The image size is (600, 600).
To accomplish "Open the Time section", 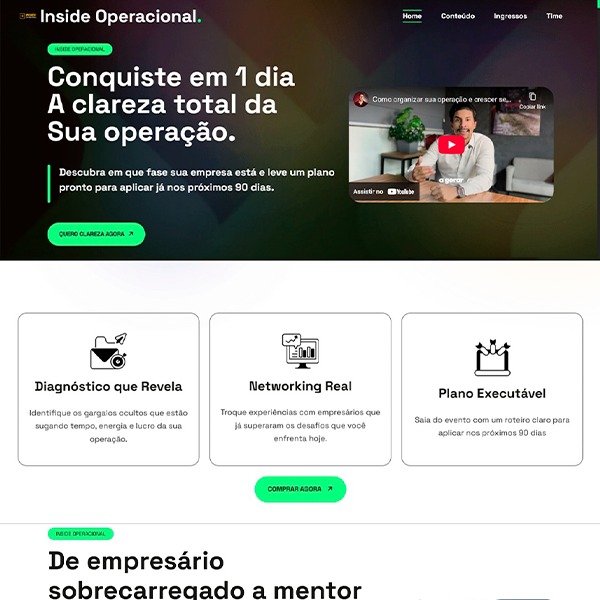I will (x=554, y=16).
